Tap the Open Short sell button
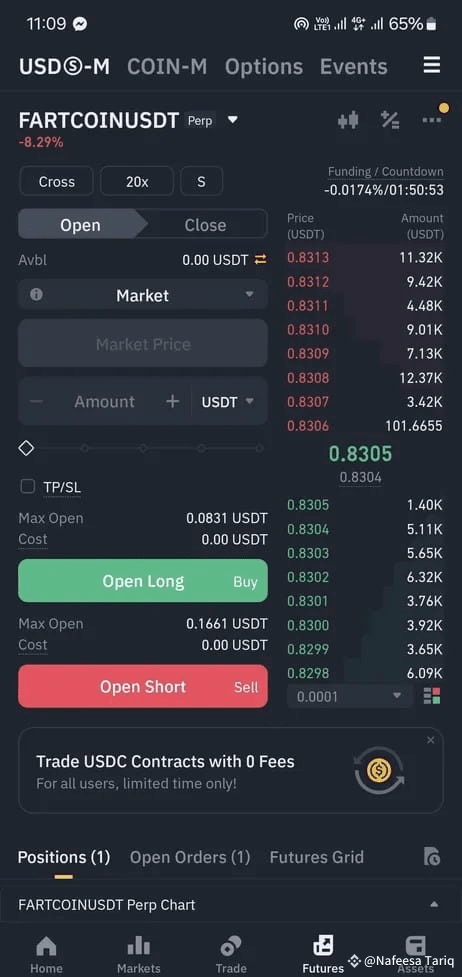 pos(143,687)
